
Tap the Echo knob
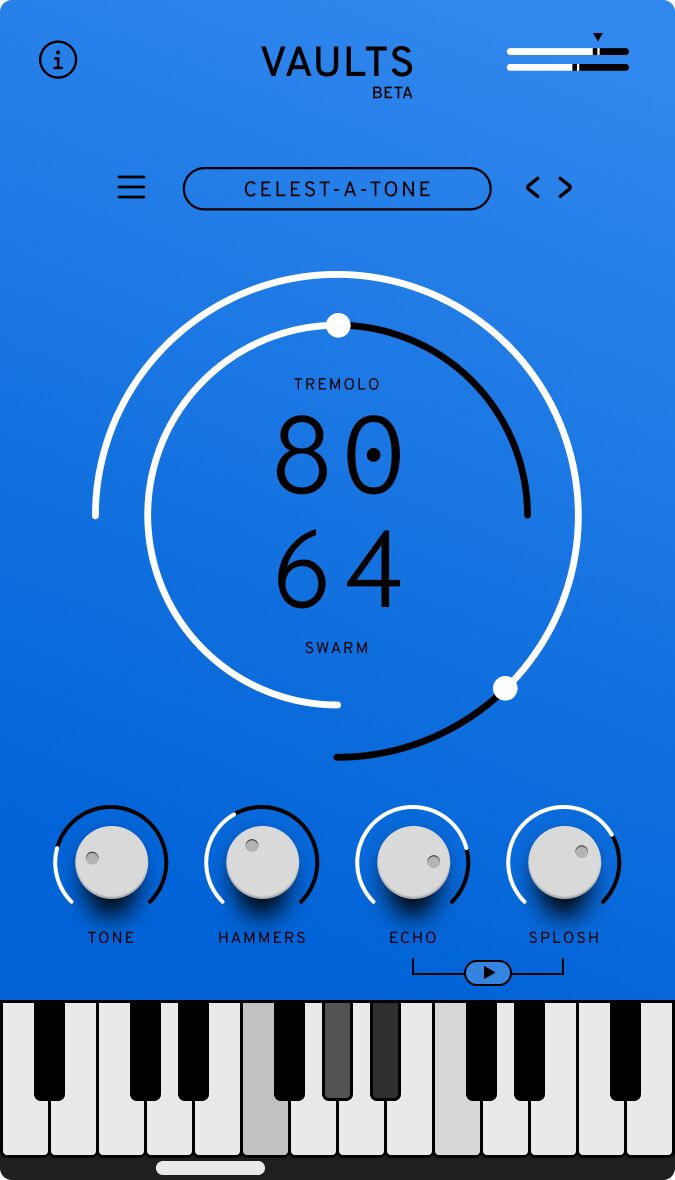(x=413, y=862)
